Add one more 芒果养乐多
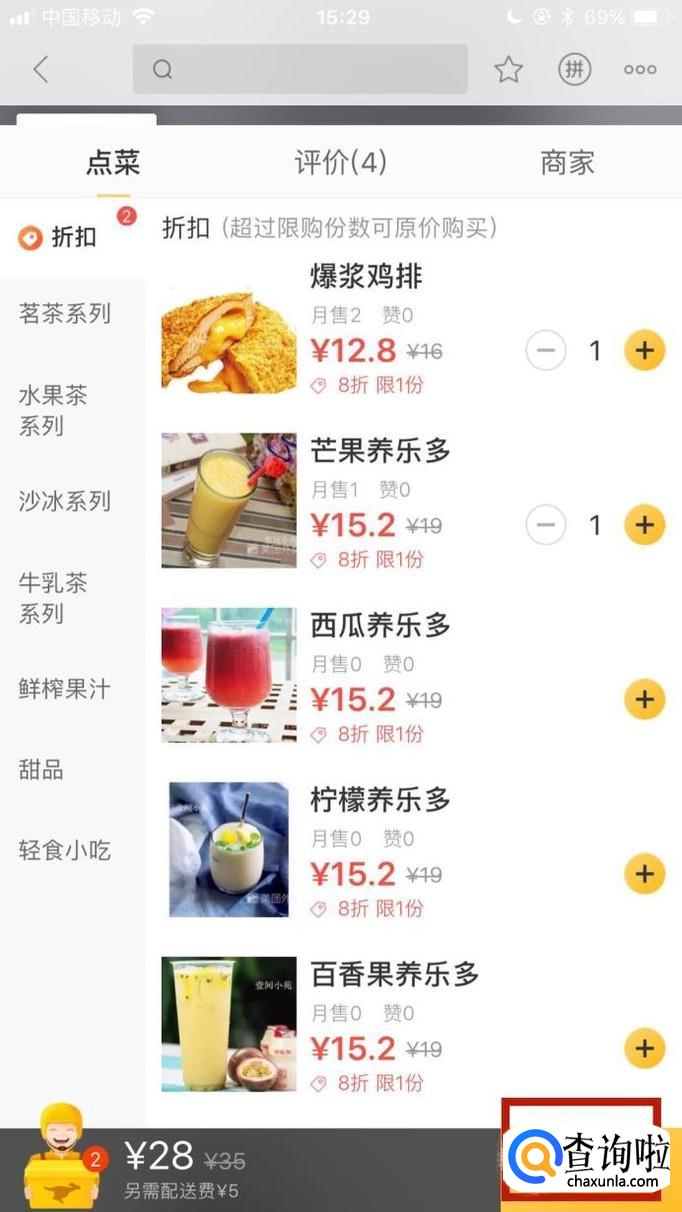 pos(644,524)
